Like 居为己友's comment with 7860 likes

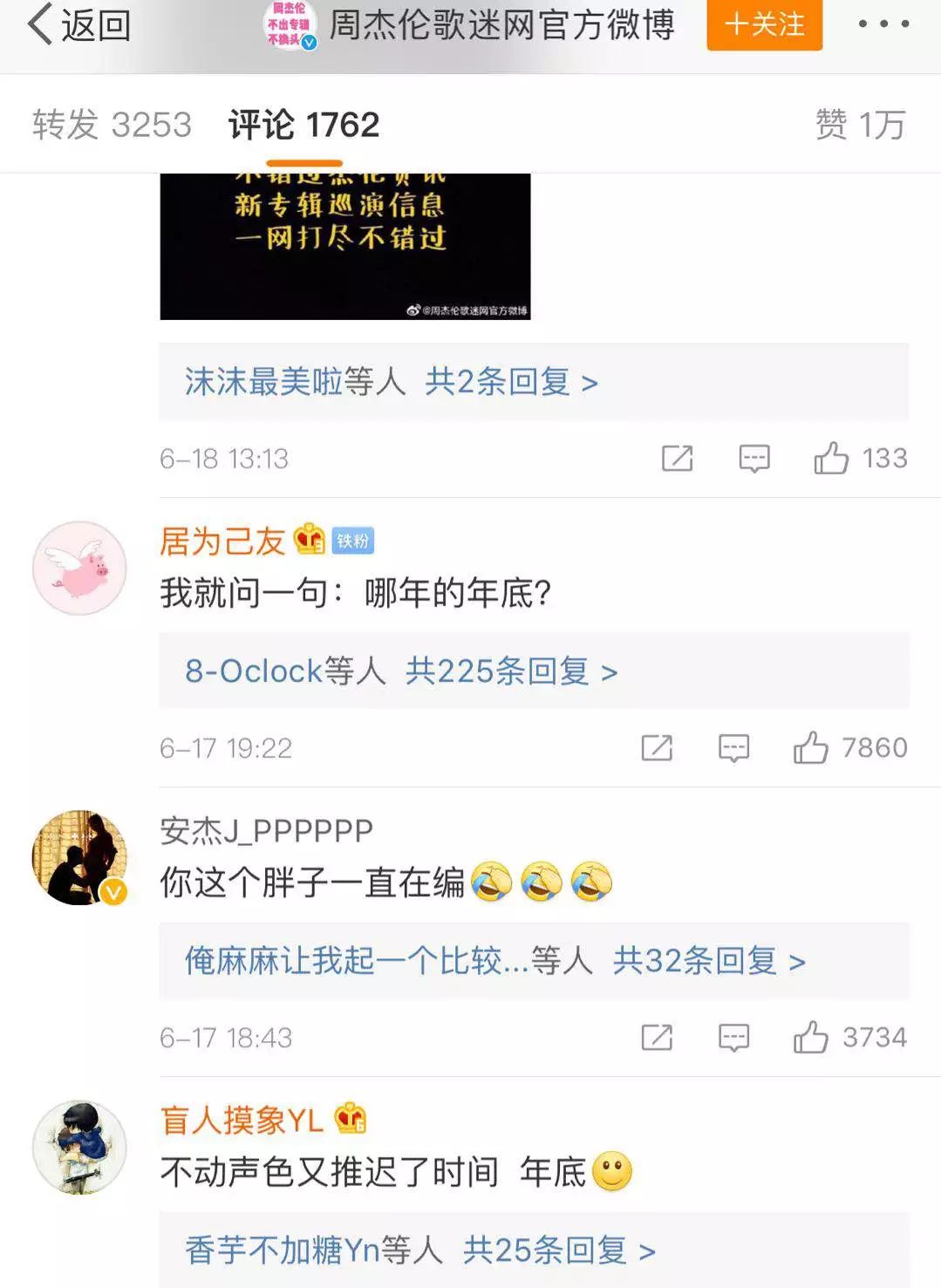click(x=810, y=748)
